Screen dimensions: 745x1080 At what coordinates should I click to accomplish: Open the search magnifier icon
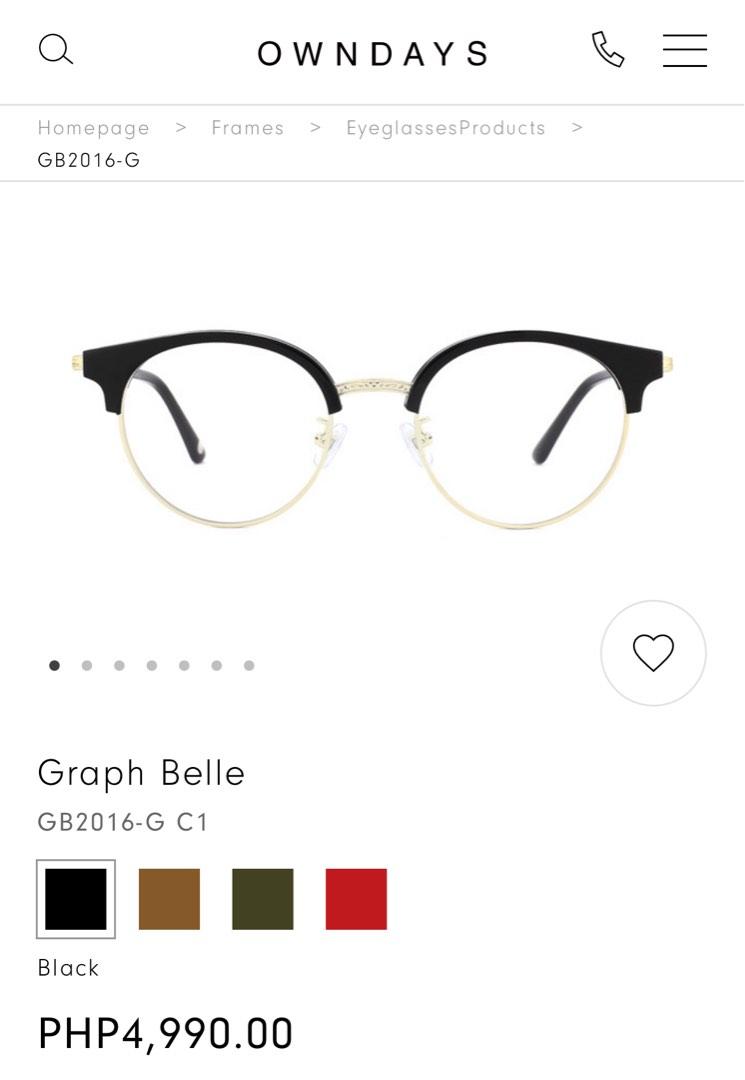[x=57, y=50]
